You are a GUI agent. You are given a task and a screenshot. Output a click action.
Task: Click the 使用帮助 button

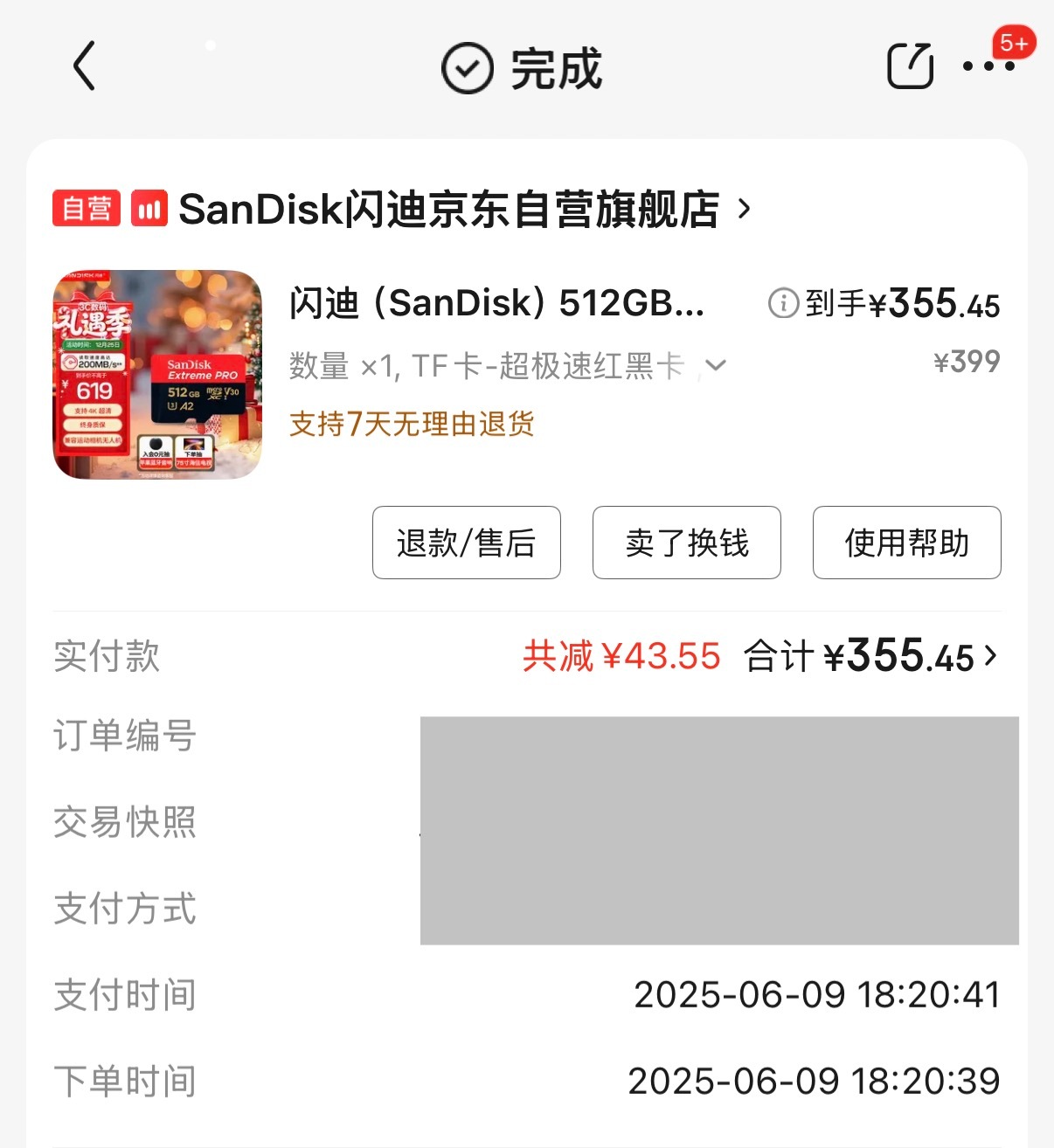click(906, 543)
